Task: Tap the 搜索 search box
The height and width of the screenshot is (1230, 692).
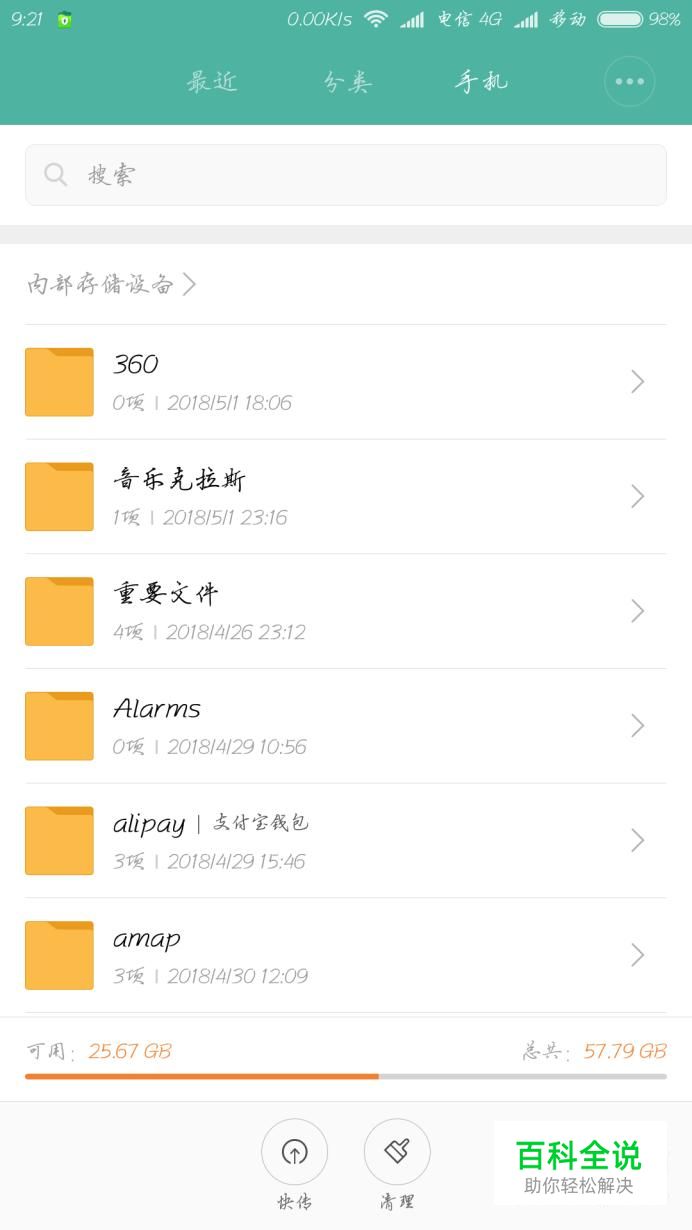Action: [346, 175]
